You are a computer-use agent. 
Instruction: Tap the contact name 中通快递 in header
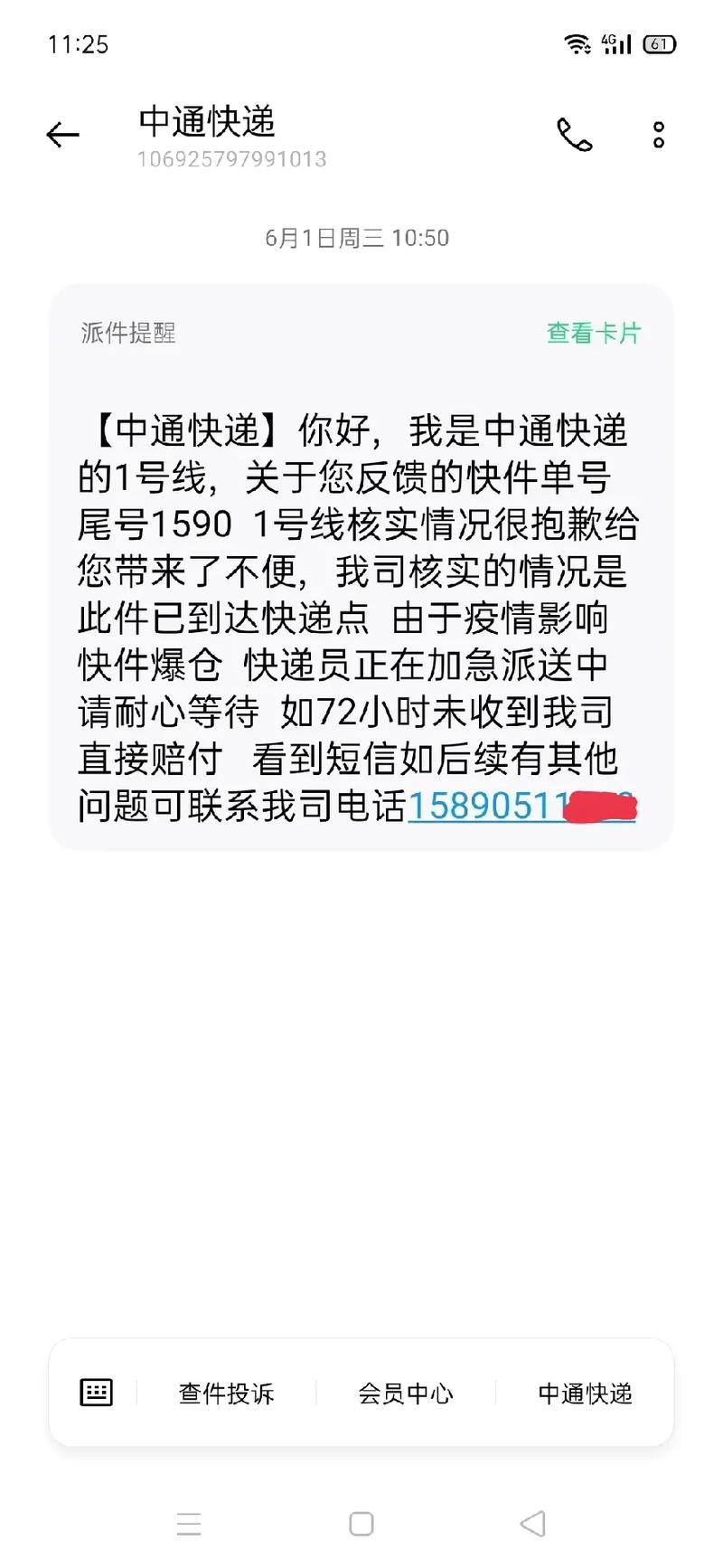coord(206,121)
